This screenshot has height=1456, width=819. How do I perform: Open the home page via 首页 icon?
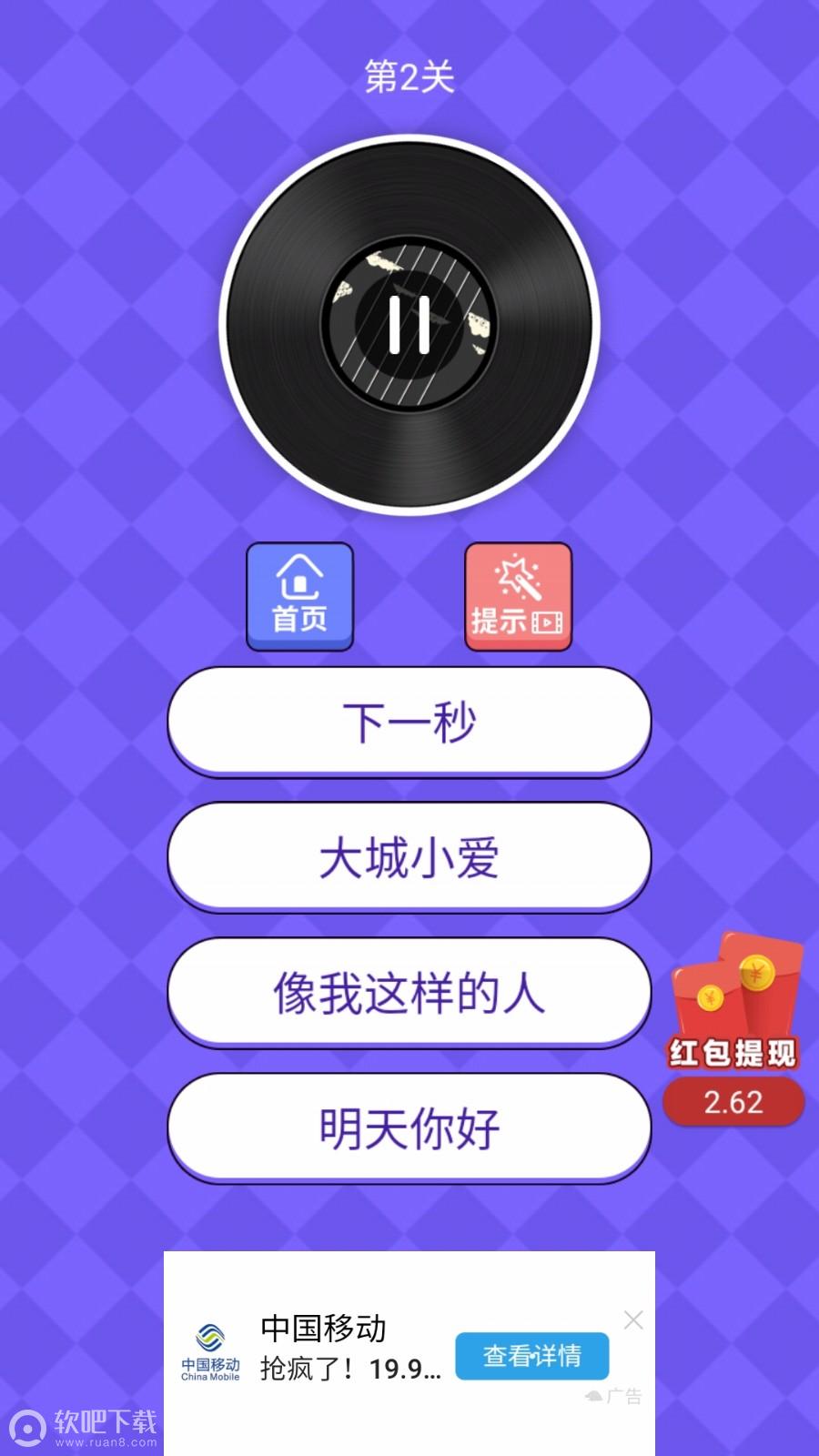tap(298, 595)
